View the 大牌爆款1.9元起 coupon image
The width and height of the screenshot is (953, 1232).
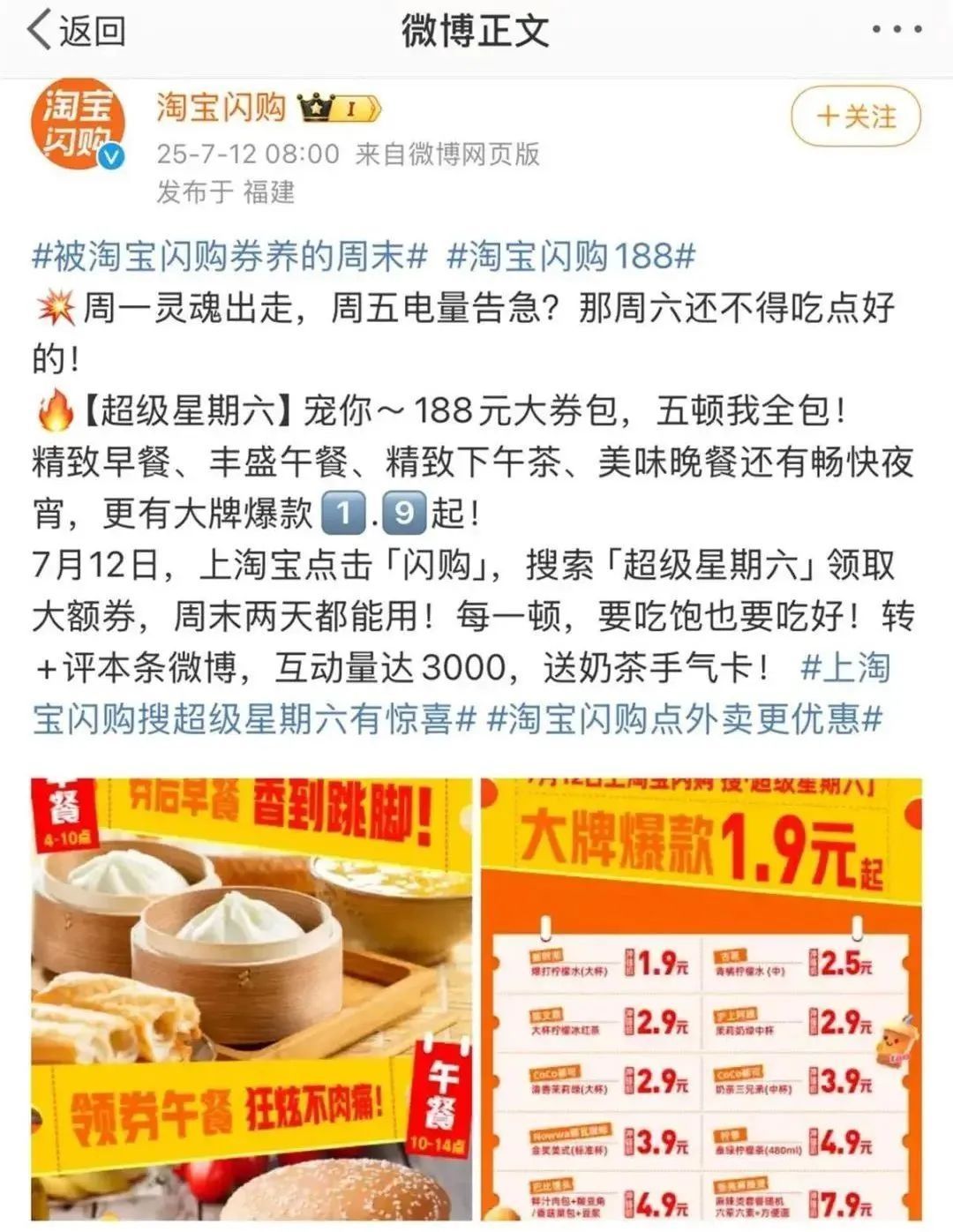[x=702, y=998]
